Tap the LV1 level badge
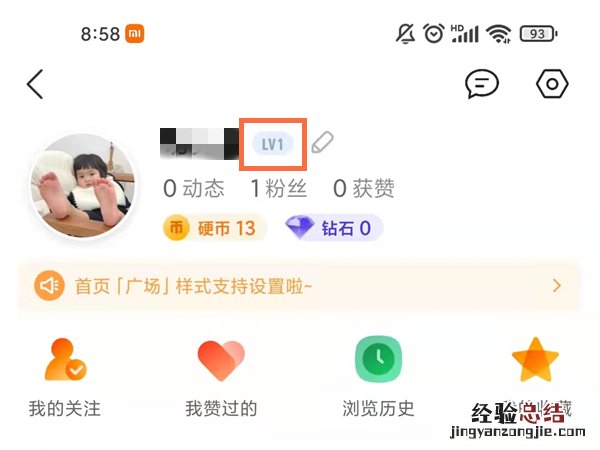The width and height of the screenshot is (600, 450). click(x=273, y=145)
